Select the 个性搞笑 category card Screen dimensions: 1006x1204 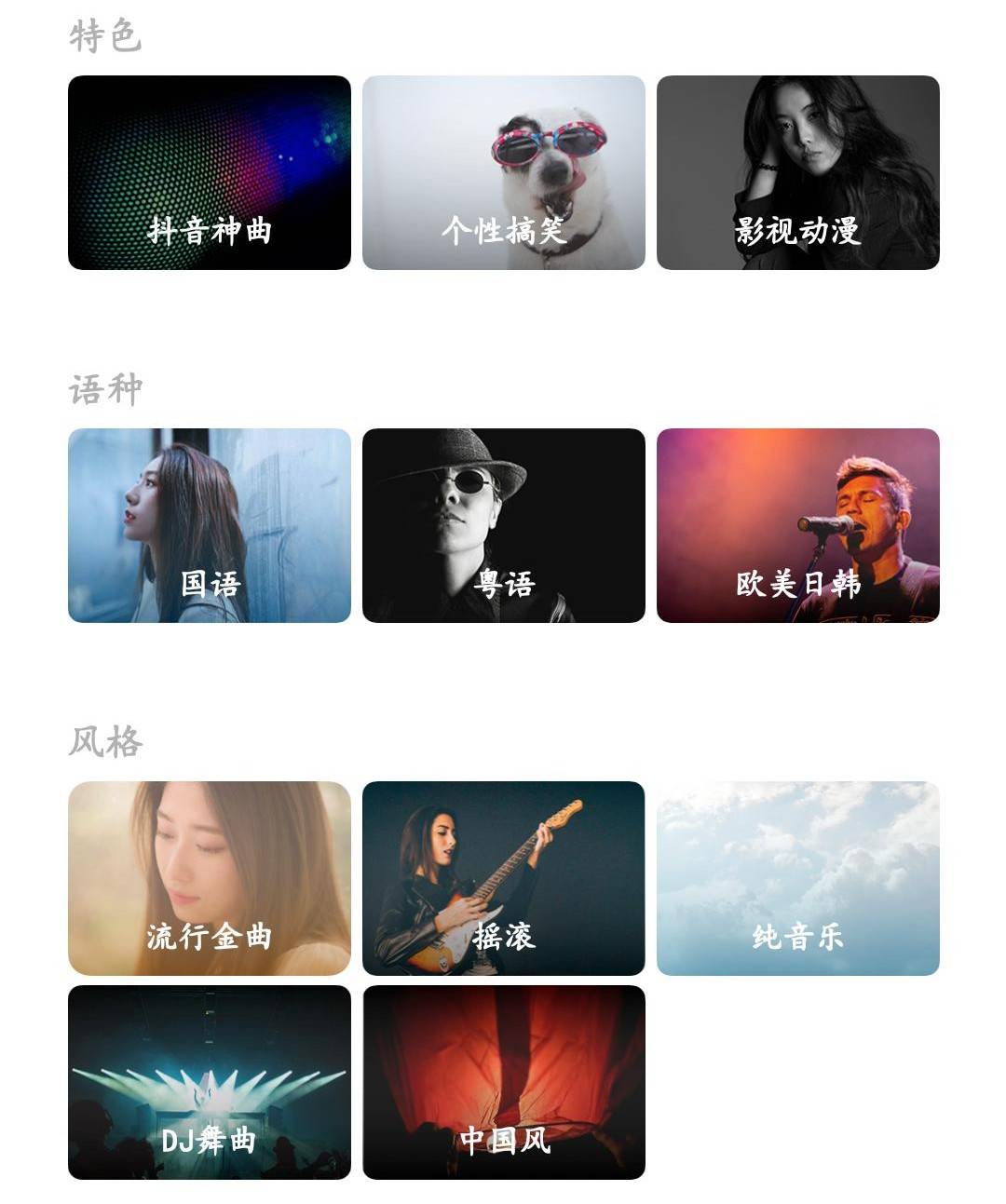(x=504, y=173)
